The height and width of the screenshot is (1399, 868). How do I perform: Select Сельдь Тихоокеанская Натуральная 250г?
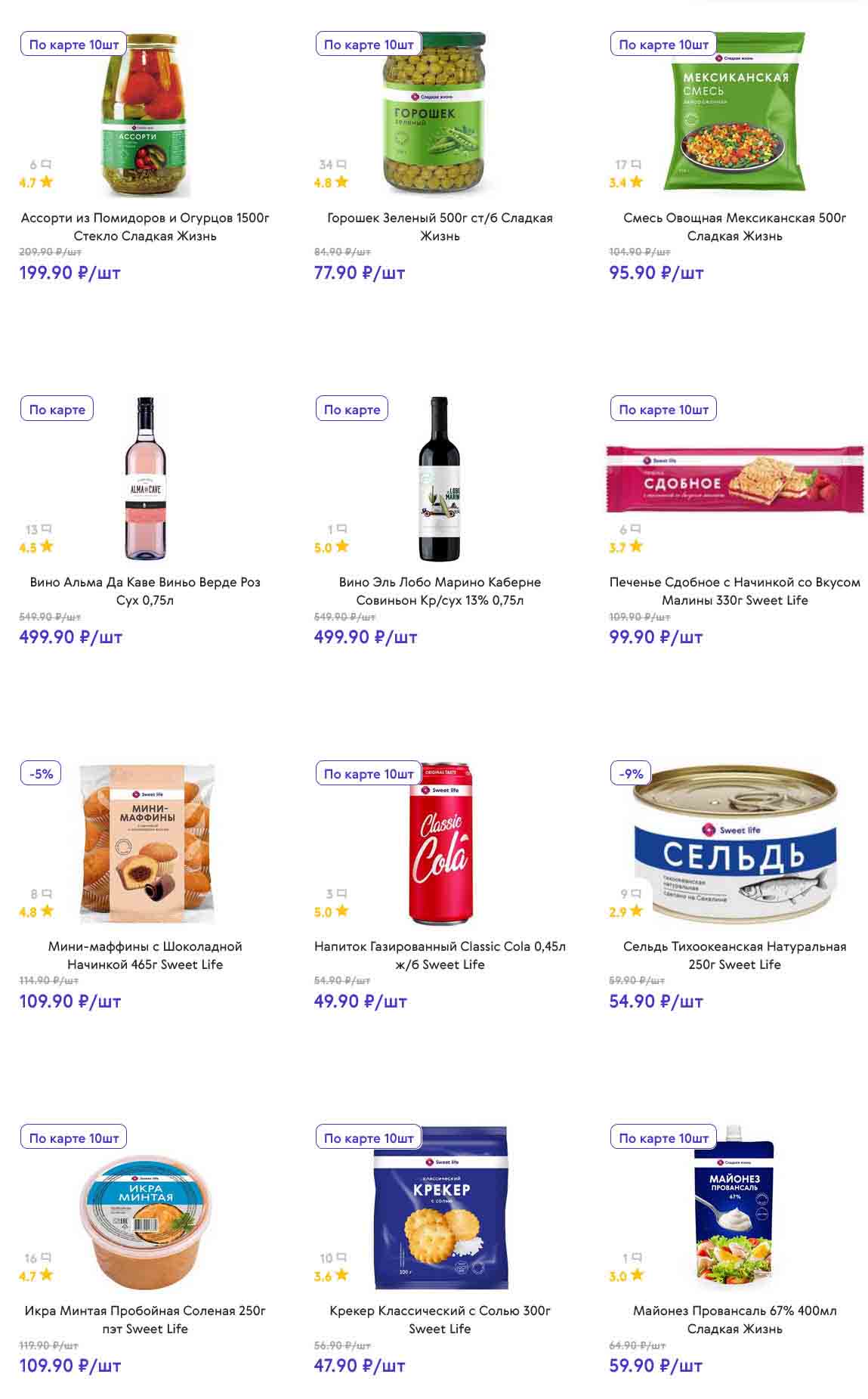[x=734, y=955]
